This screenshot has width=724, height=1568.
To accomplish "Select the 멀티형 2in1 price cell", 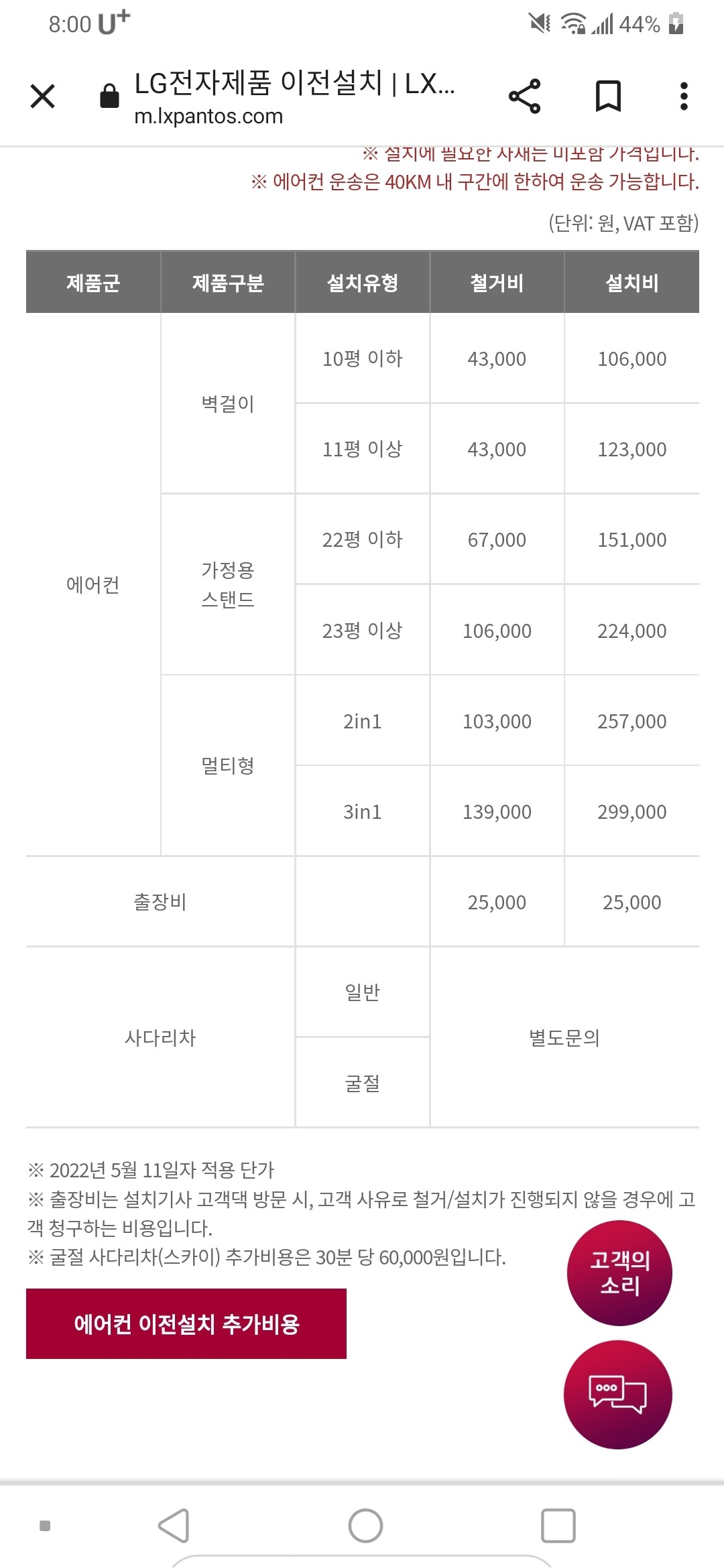I will coord(495,721).
